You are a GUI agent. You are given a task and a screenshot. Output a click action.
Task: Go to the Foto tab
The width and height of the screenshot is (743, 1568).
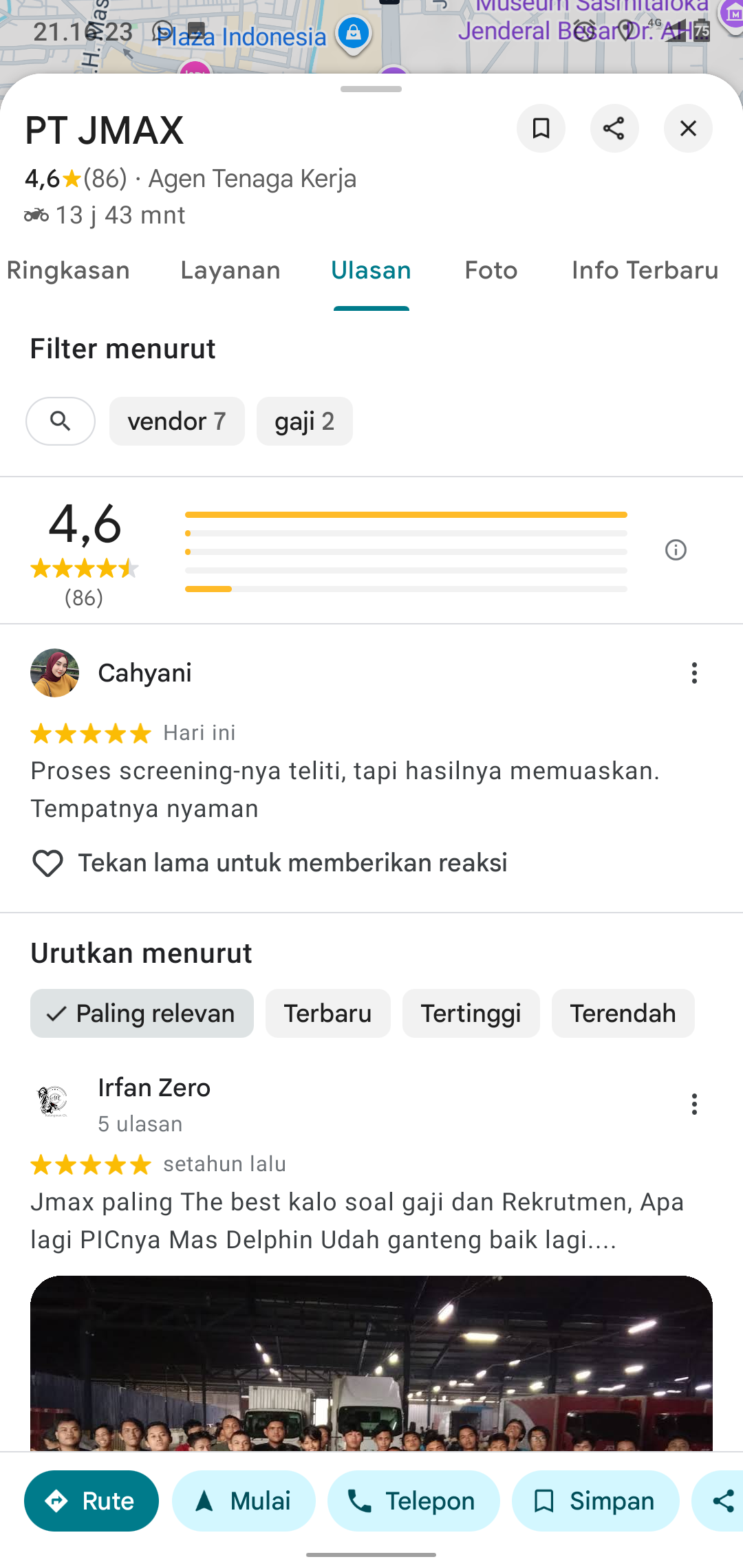(491, 270)
